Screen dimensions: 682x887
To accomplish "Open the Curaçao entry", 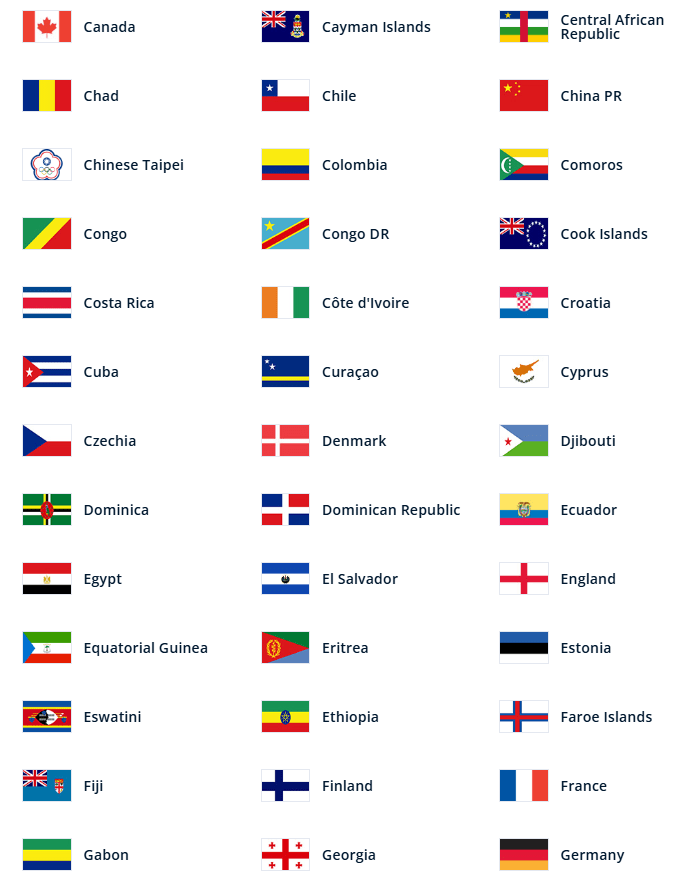I will pyautogui.click(x=350, y=372).
